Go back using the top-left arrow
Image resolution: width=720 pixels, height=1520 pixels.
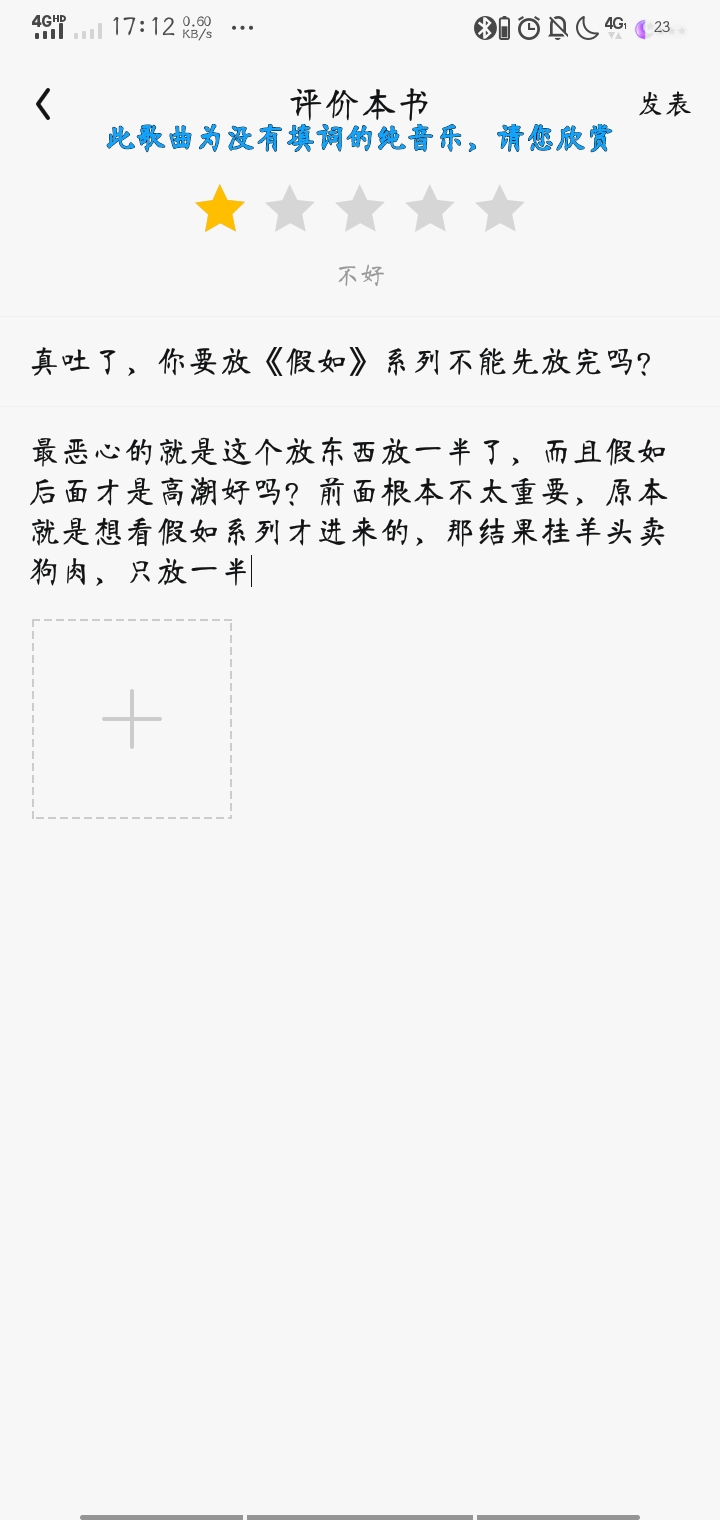coord(43,104)
